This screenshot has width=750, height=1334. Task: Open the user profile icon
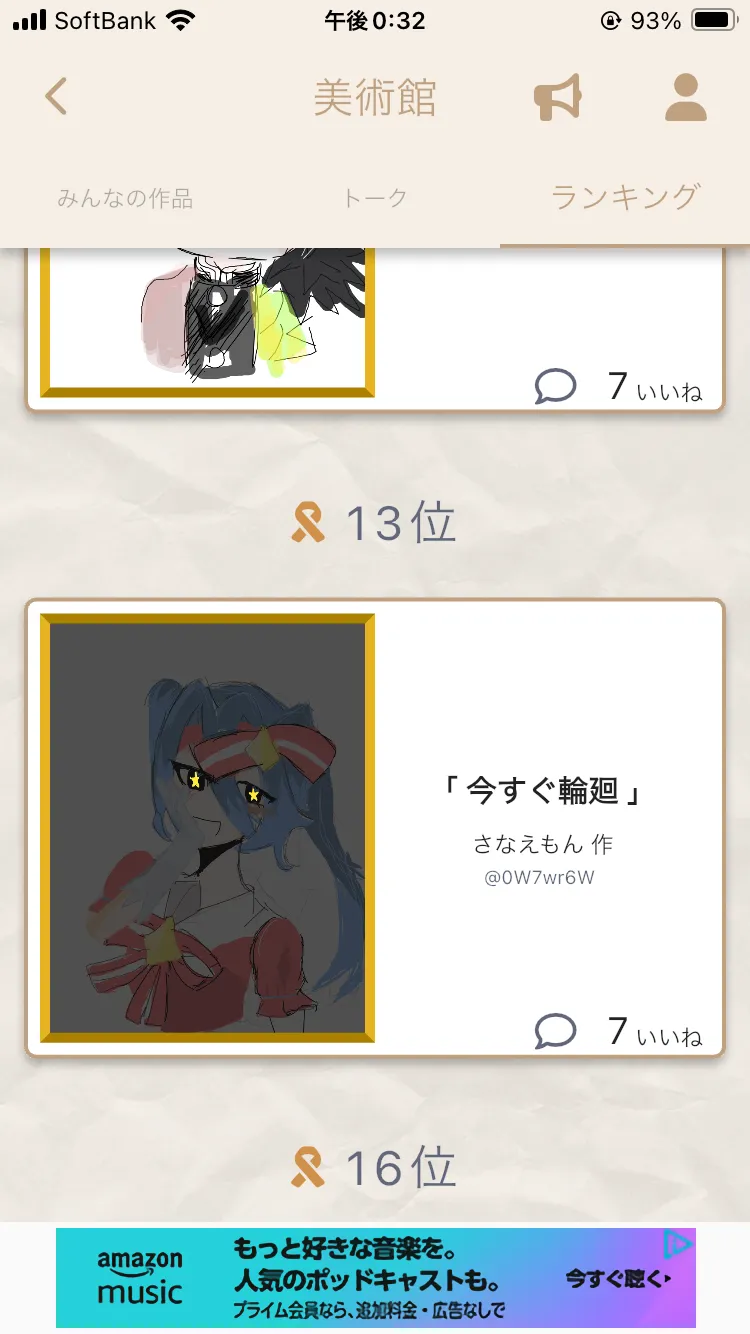[x=685, y=98]
